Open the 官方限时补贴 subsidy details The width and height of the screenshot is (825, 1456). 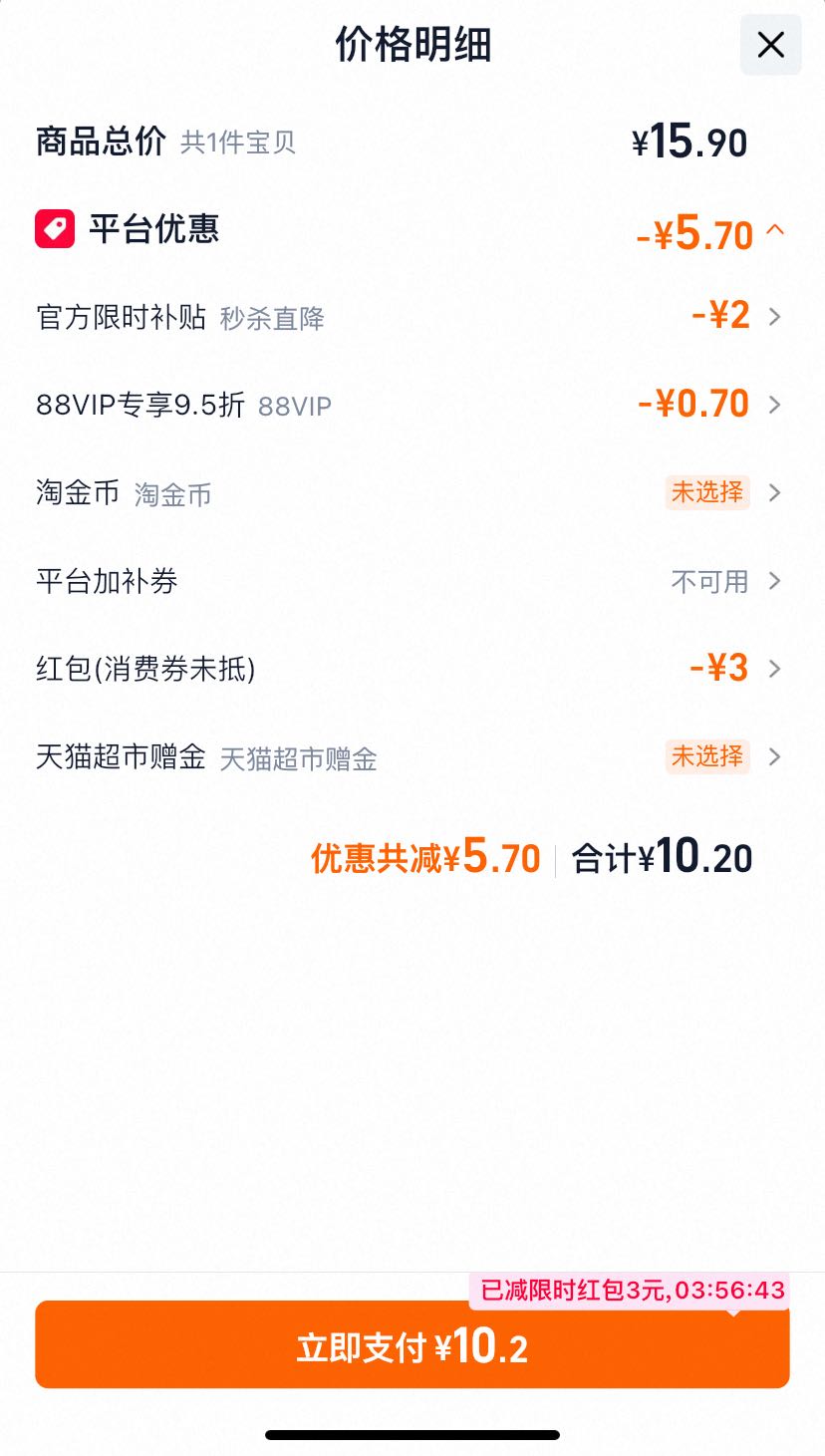(x=411, y=317)
